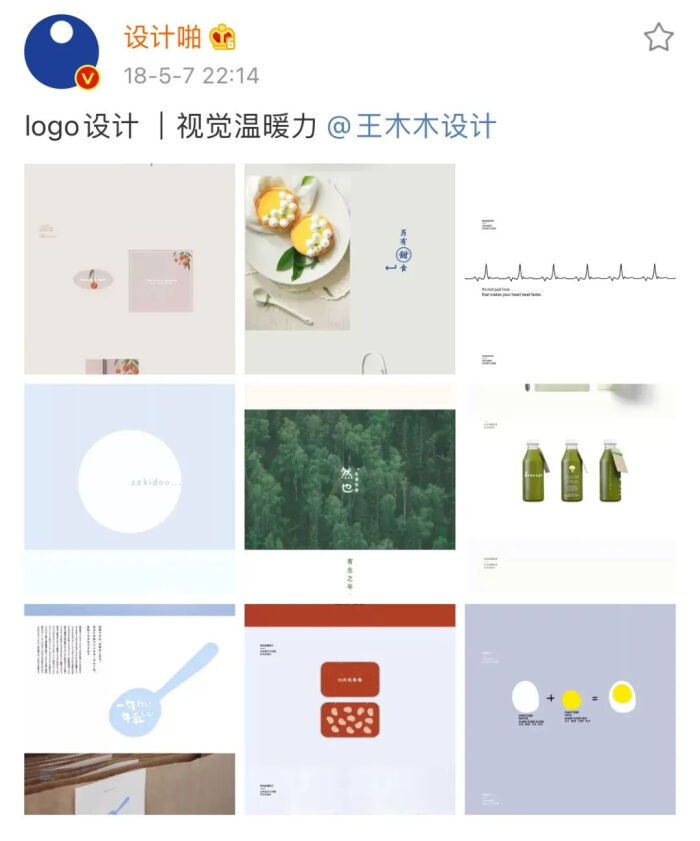This screenshot has width=700, height=841.
Task: Open the green forest logo image
Action: [x=350, y=489]
